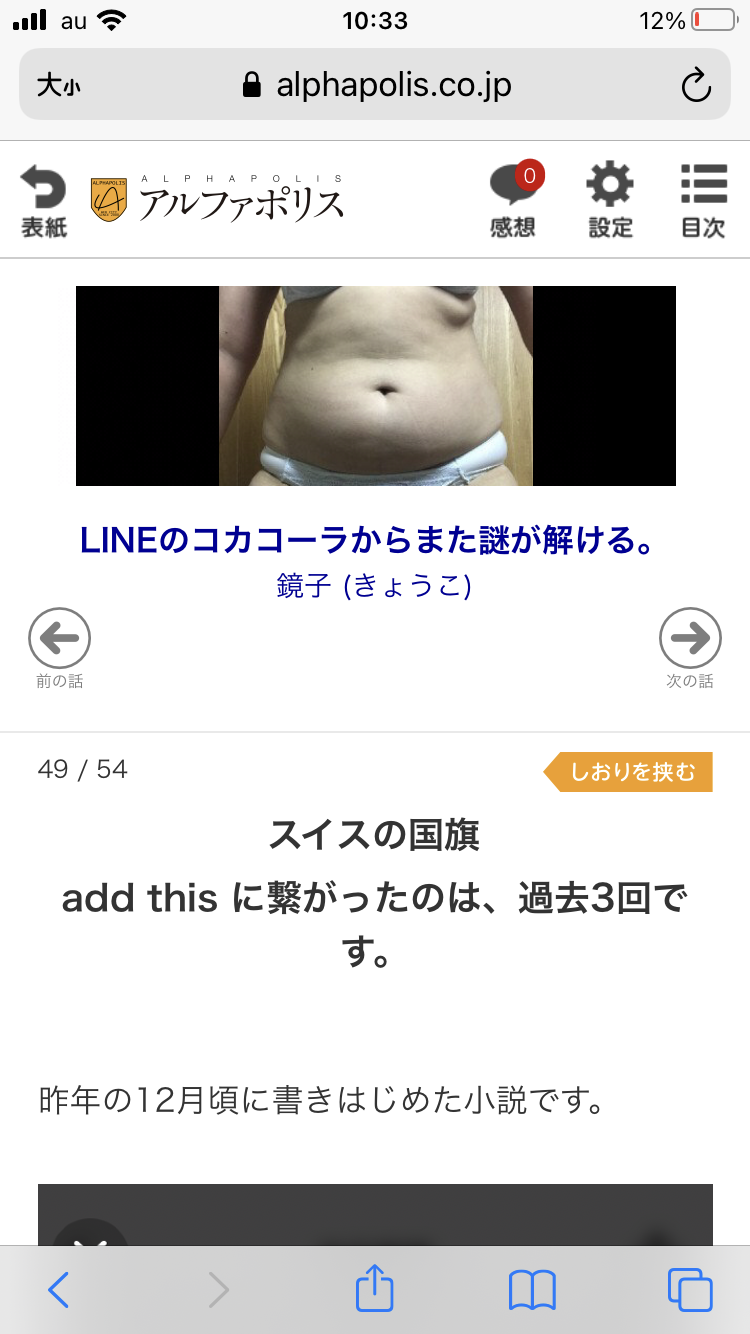Open author 鏡子 (きょうこ) profile
Screen dimensions: 750x1334
click(374, 584)
